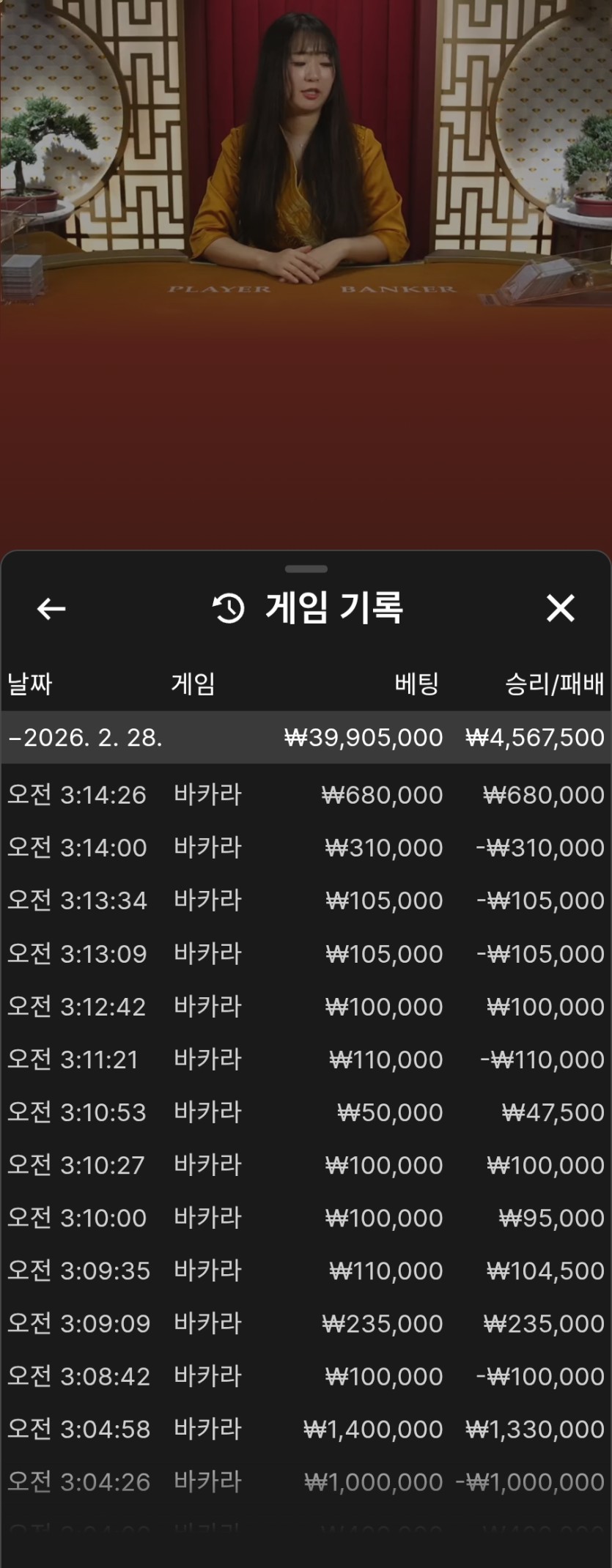Select the 3:08:42 baccarat entry
Image resolution: width=612 pixels, height=1568 pixels.
point(306,1376)
